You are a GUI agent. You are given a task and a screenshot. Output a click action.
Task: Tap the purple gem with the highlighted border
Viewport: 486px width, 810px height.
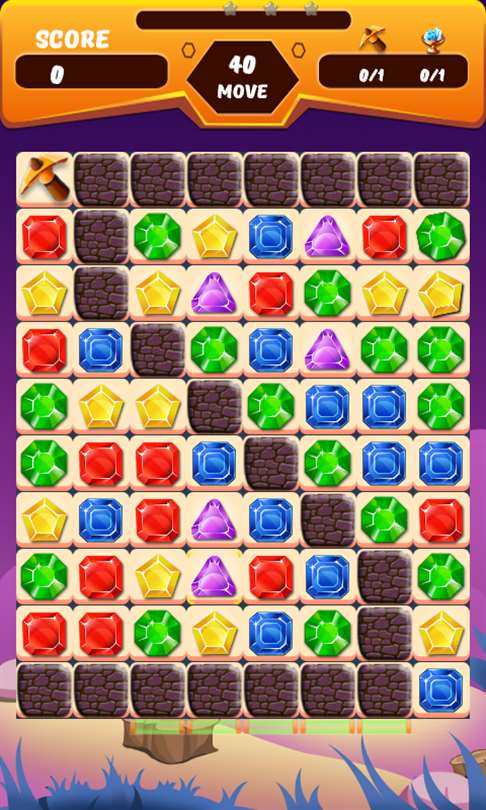tap(214, 577)
